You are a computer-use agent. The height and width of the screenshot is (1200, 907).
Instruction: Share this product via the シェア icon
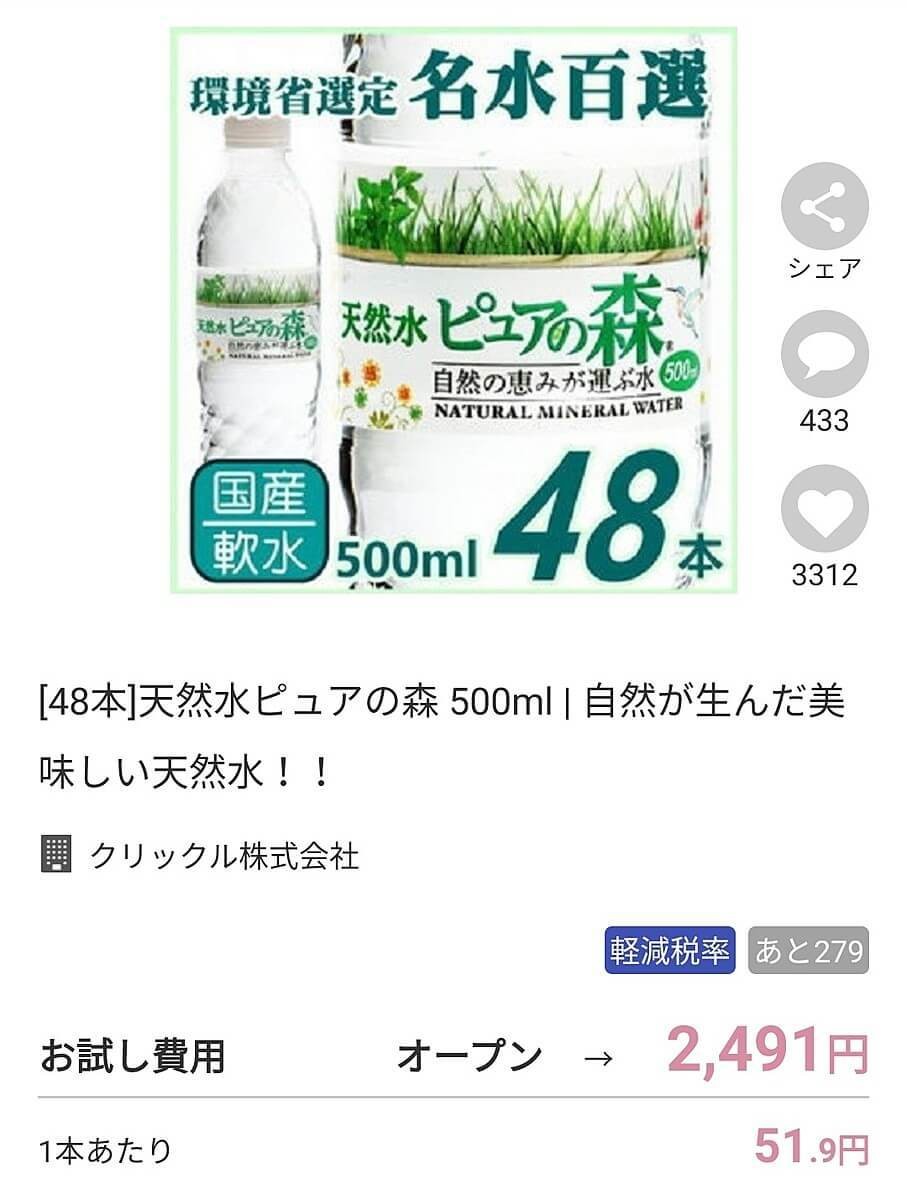pos(824,207)
